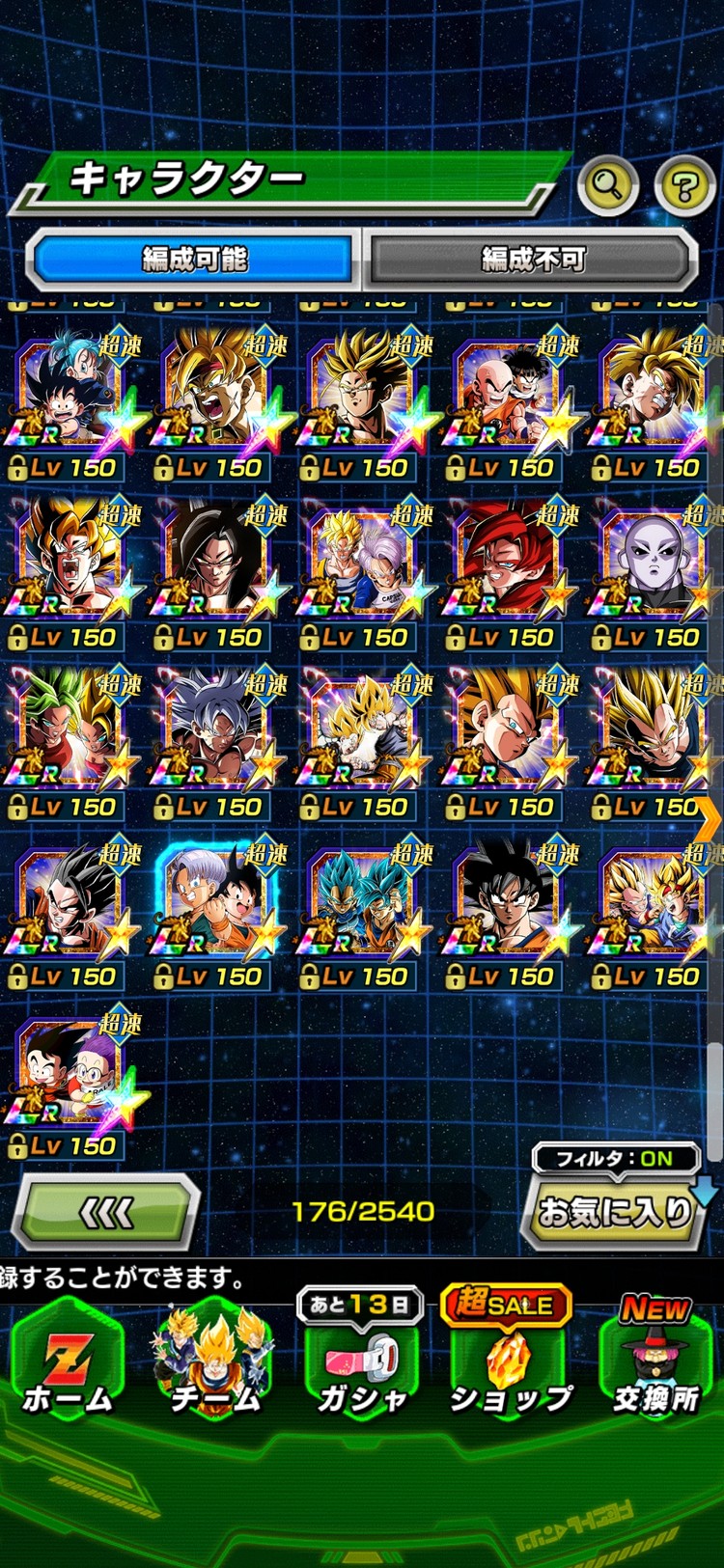724x1568 pixels.
Task: Open the お気に入り favorites button
Action: pyautogui.click(x=614, y=1214)
